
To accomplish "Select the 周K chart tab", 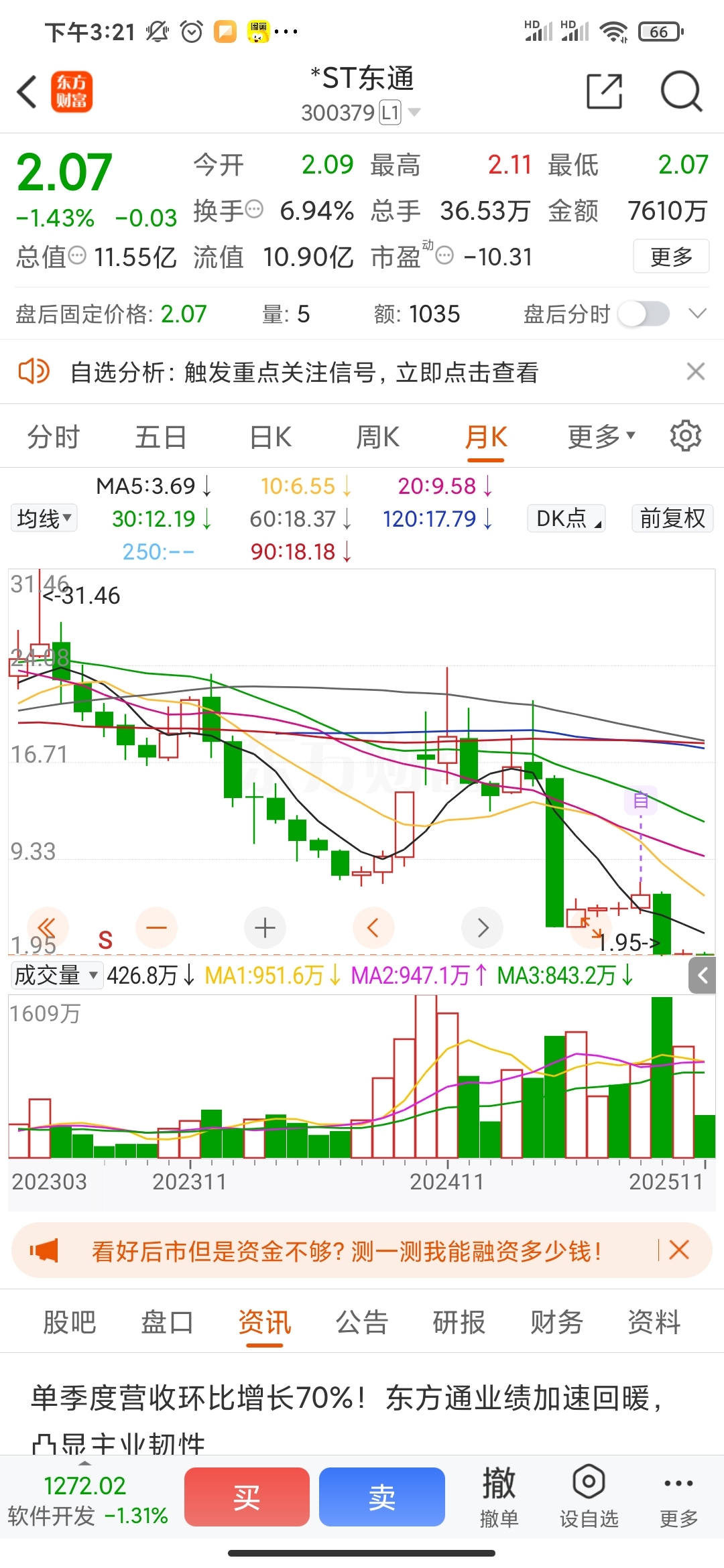I will pos(377,437).
